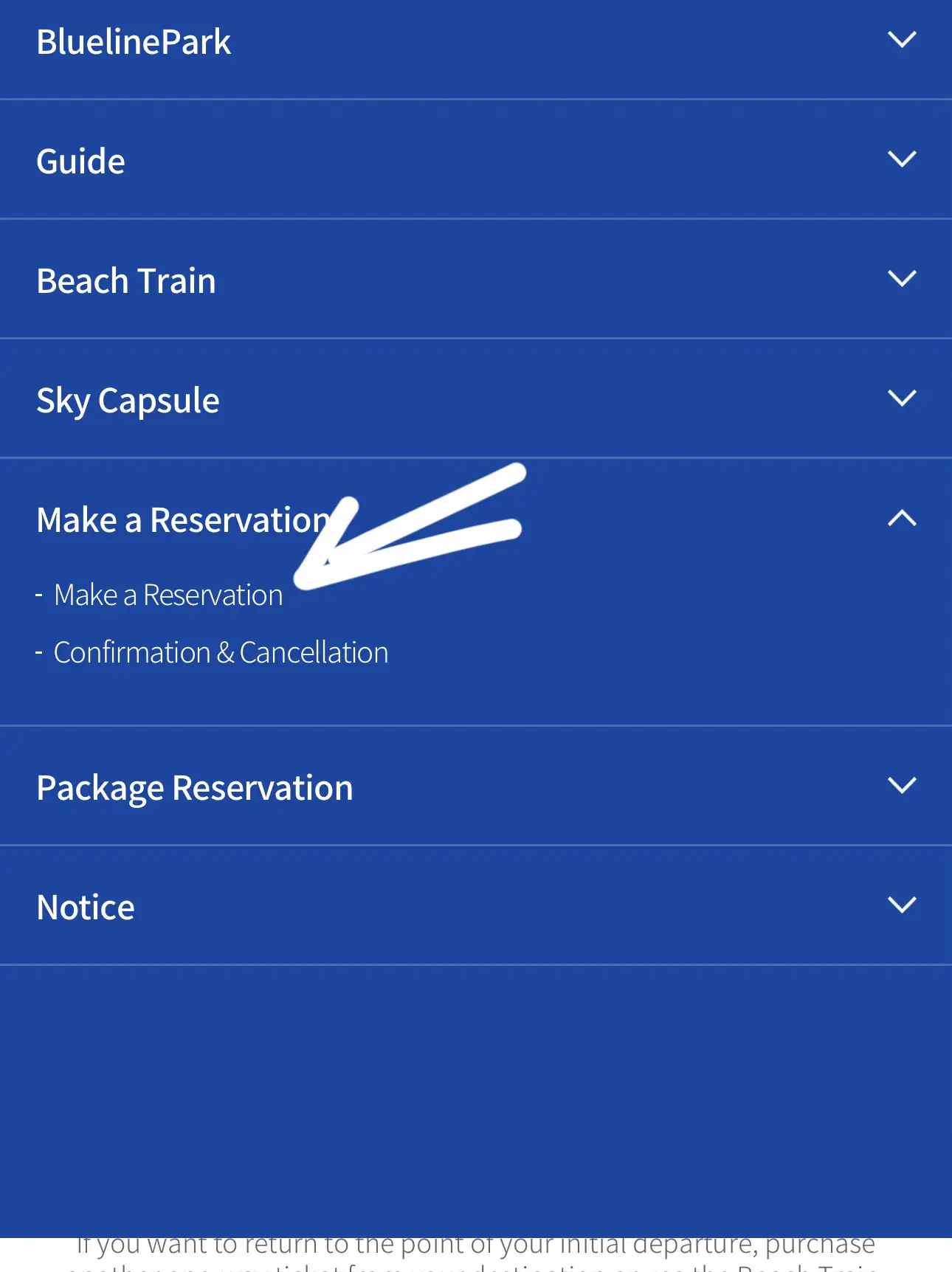Viewport: 952px width, 1272px height.
Task: Go to Confirmation & Cancellation
Action: [221, 653]
